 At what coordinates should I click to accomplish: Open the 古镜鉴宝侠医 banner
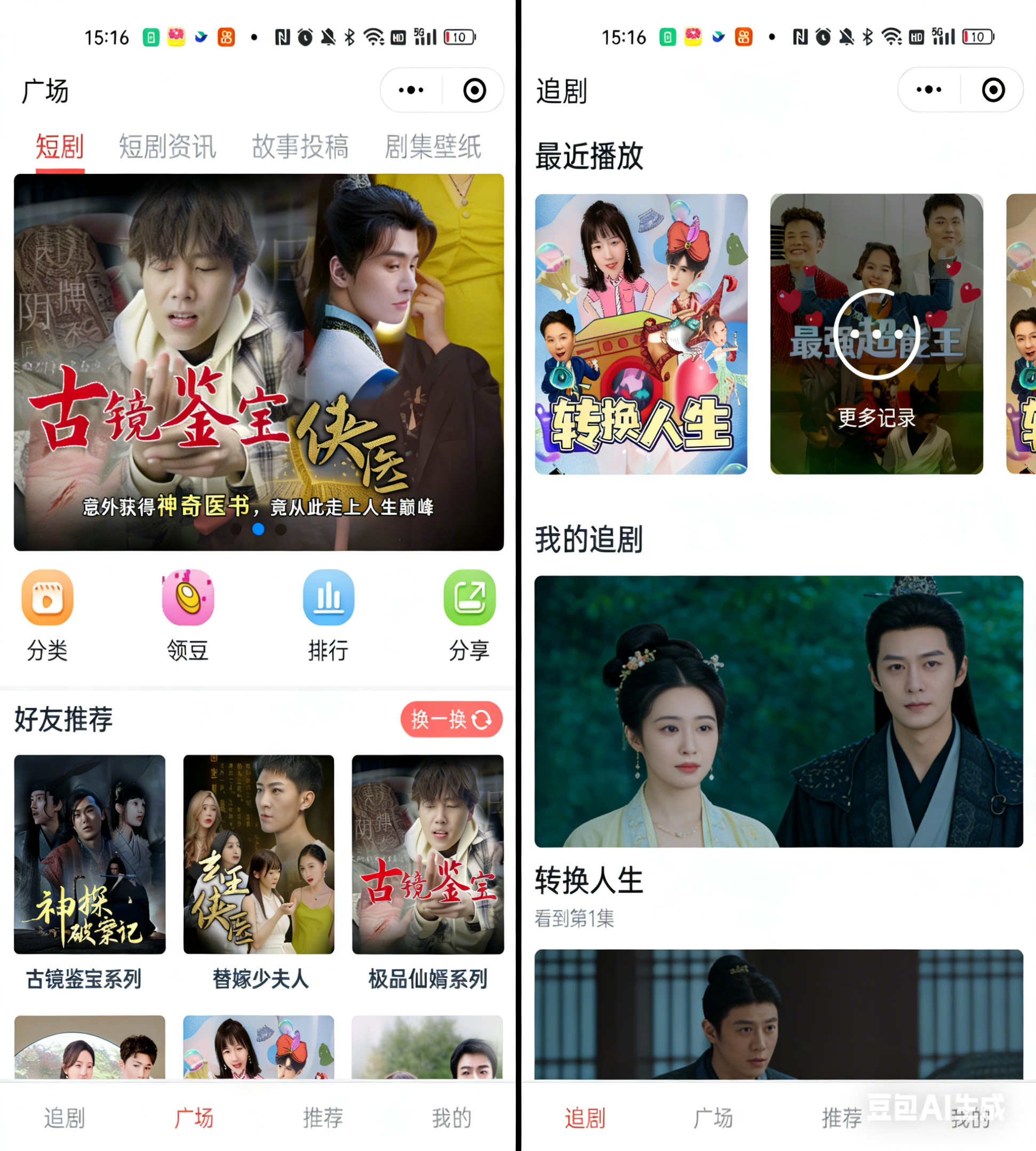tap(258, 362)
